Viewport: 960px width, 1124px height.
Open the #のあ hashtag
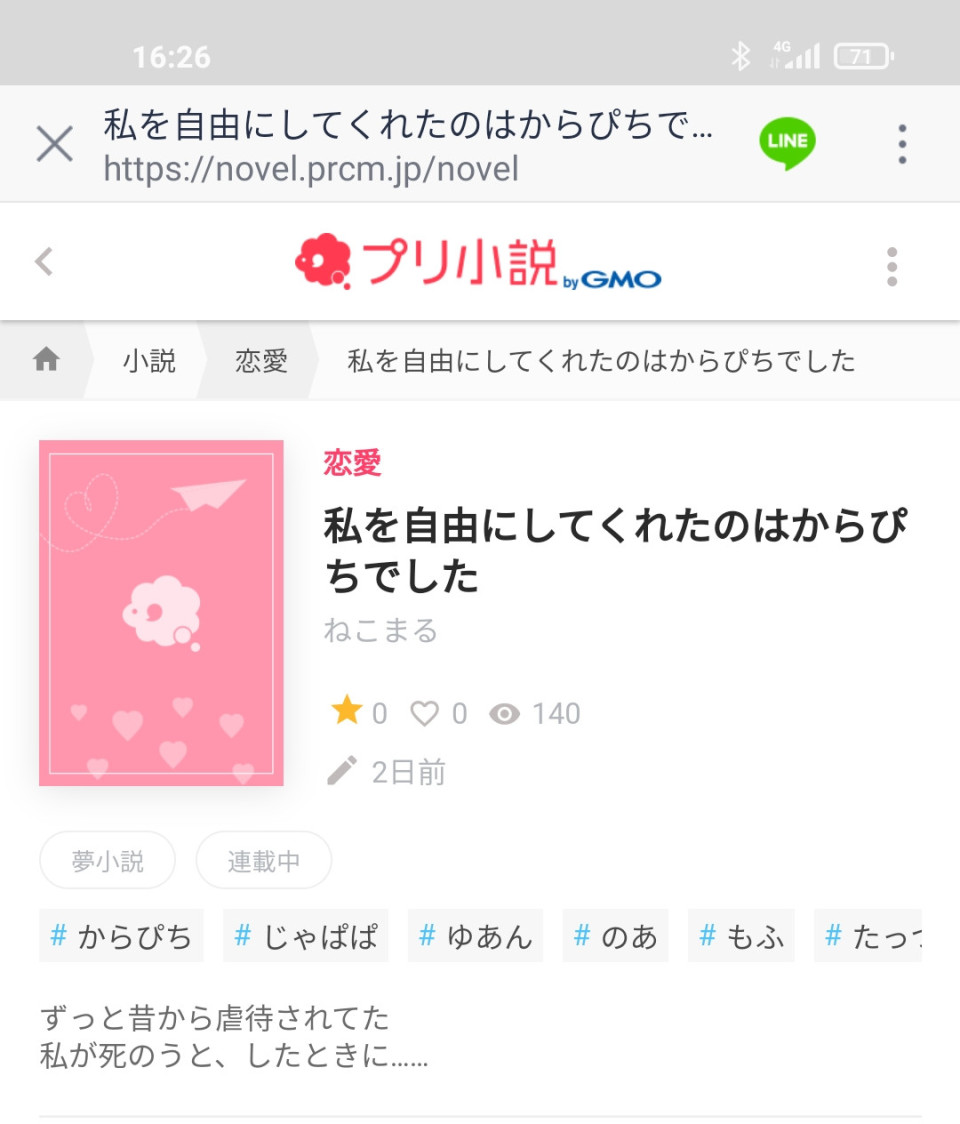pos(615,936)
